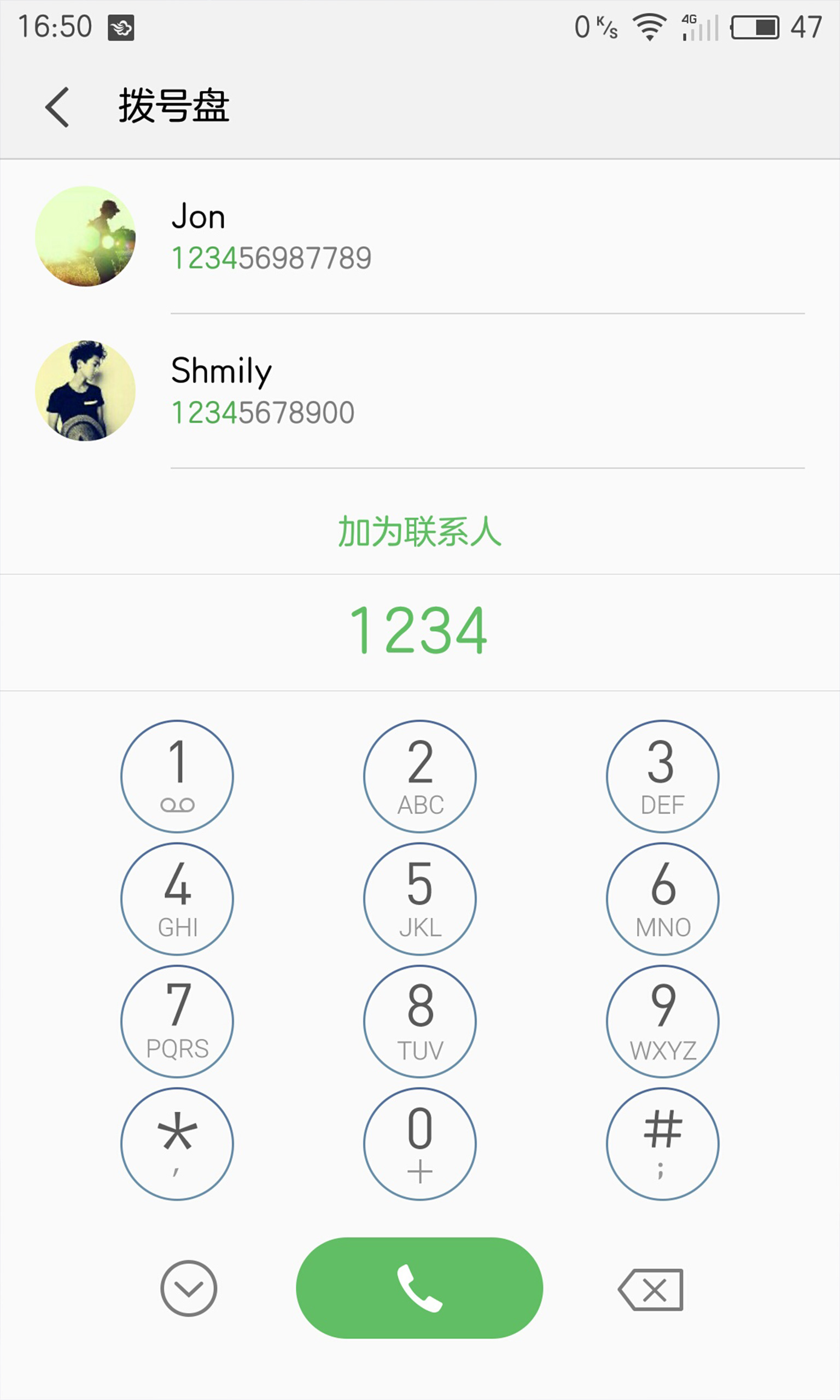Dial digit 1 on the keypad
This screenshot has height=1400, width=840.
click(x=177, y=776)
